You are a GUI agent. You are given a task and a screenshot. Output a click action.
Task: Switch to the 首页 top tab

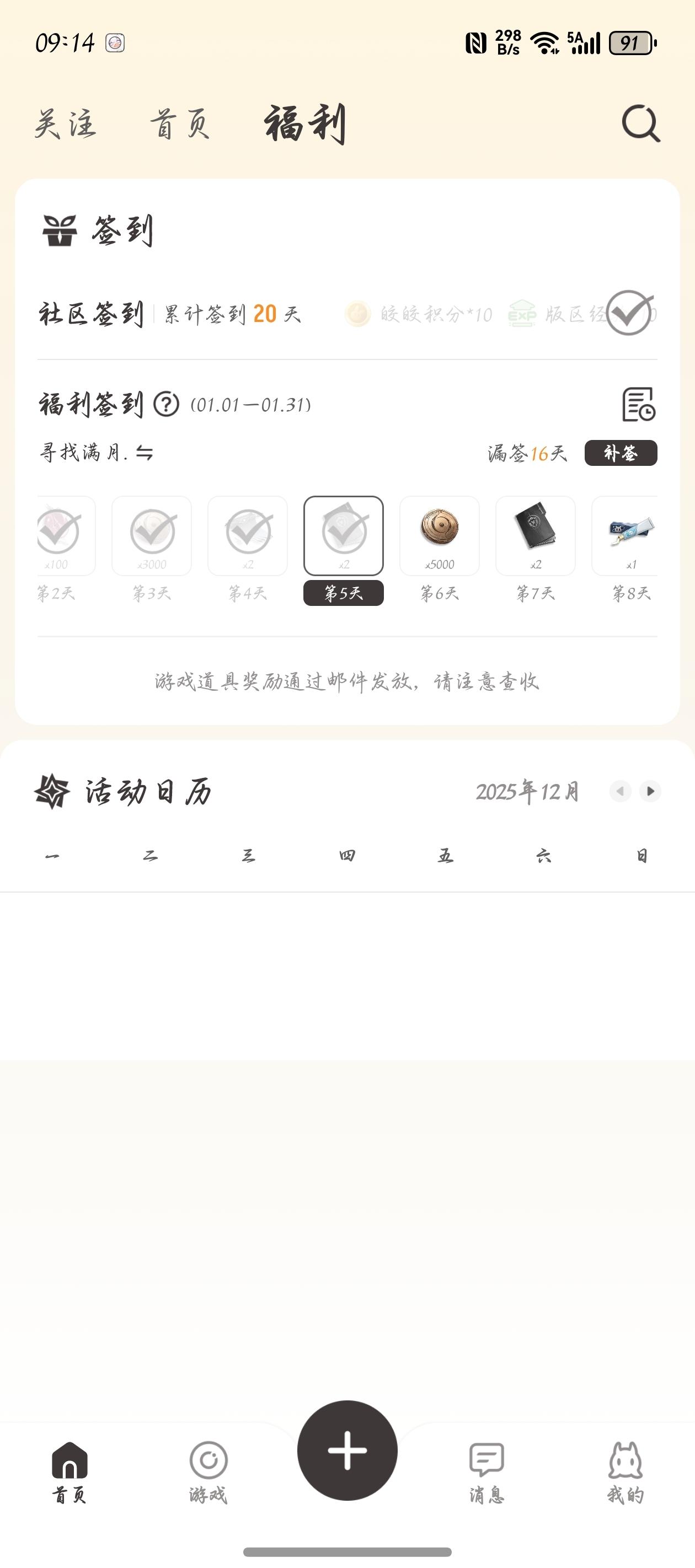[x=180, y=124]
